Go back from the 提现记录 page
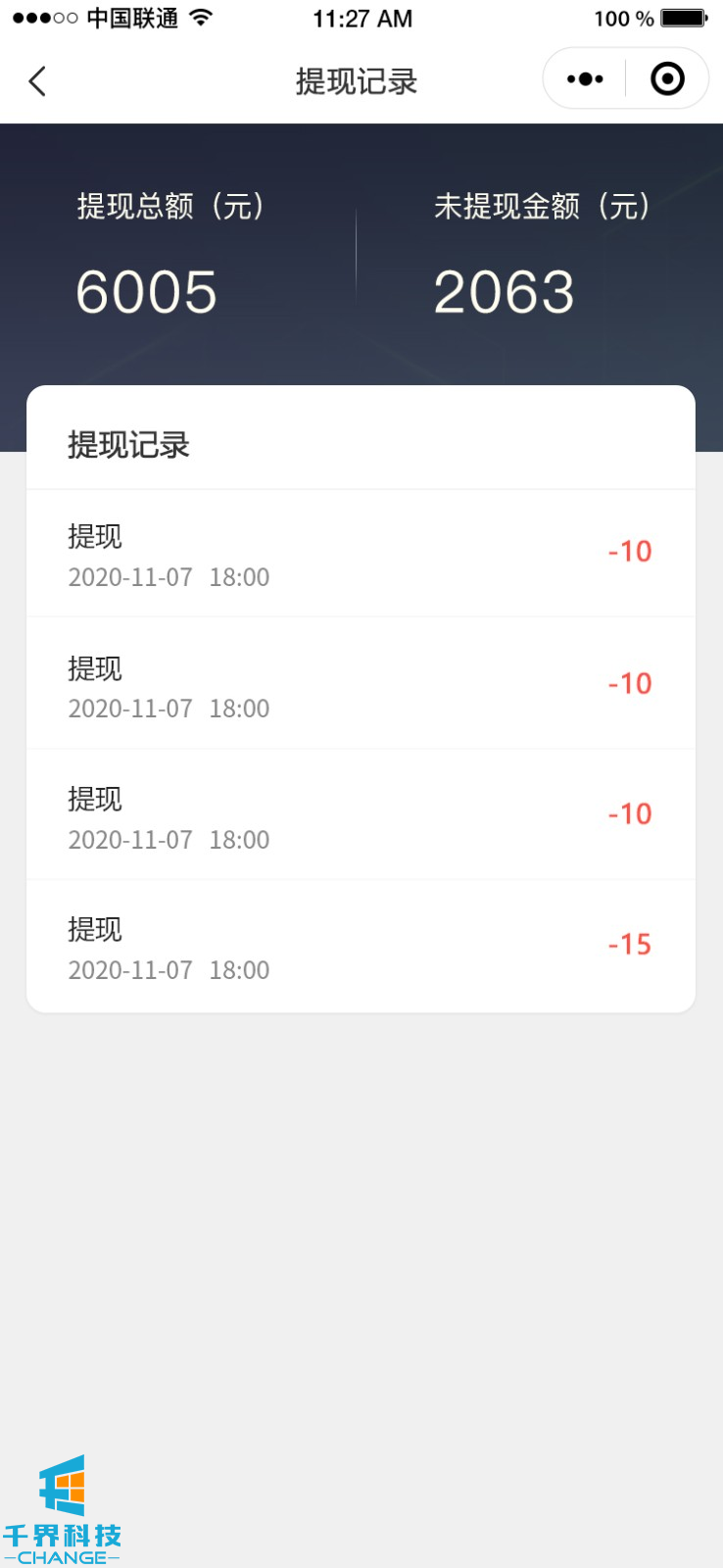 pos(37,81)
